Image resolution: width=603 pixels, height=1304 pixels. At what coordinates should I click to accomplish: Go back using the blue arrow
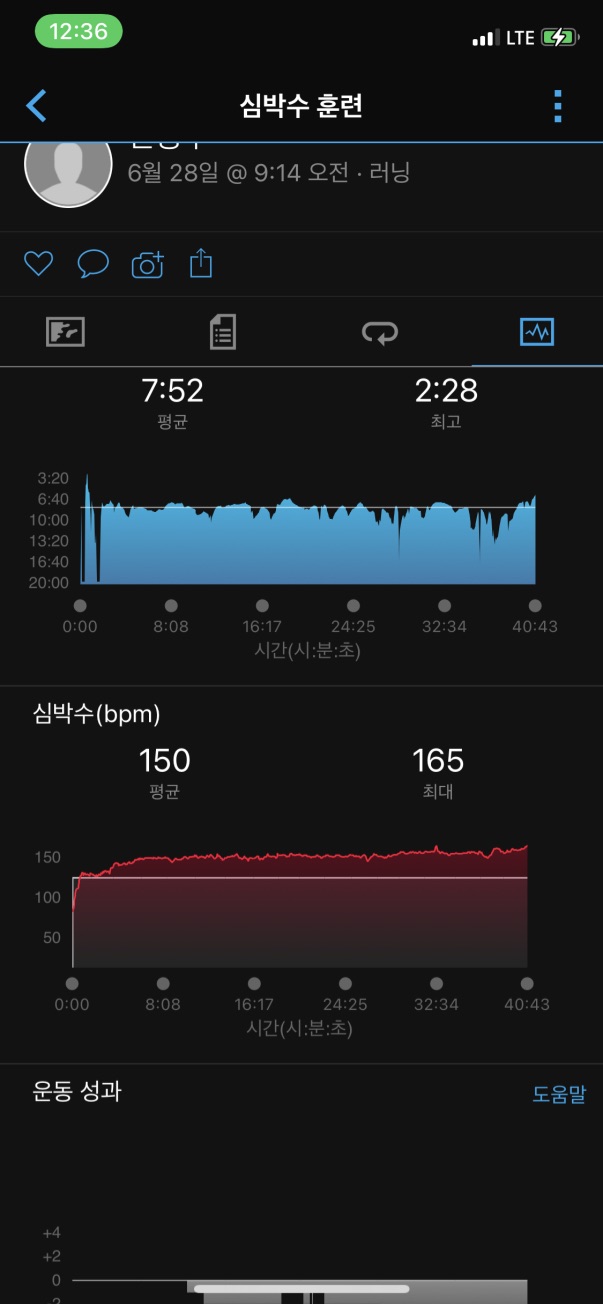(x=37, y=105)
